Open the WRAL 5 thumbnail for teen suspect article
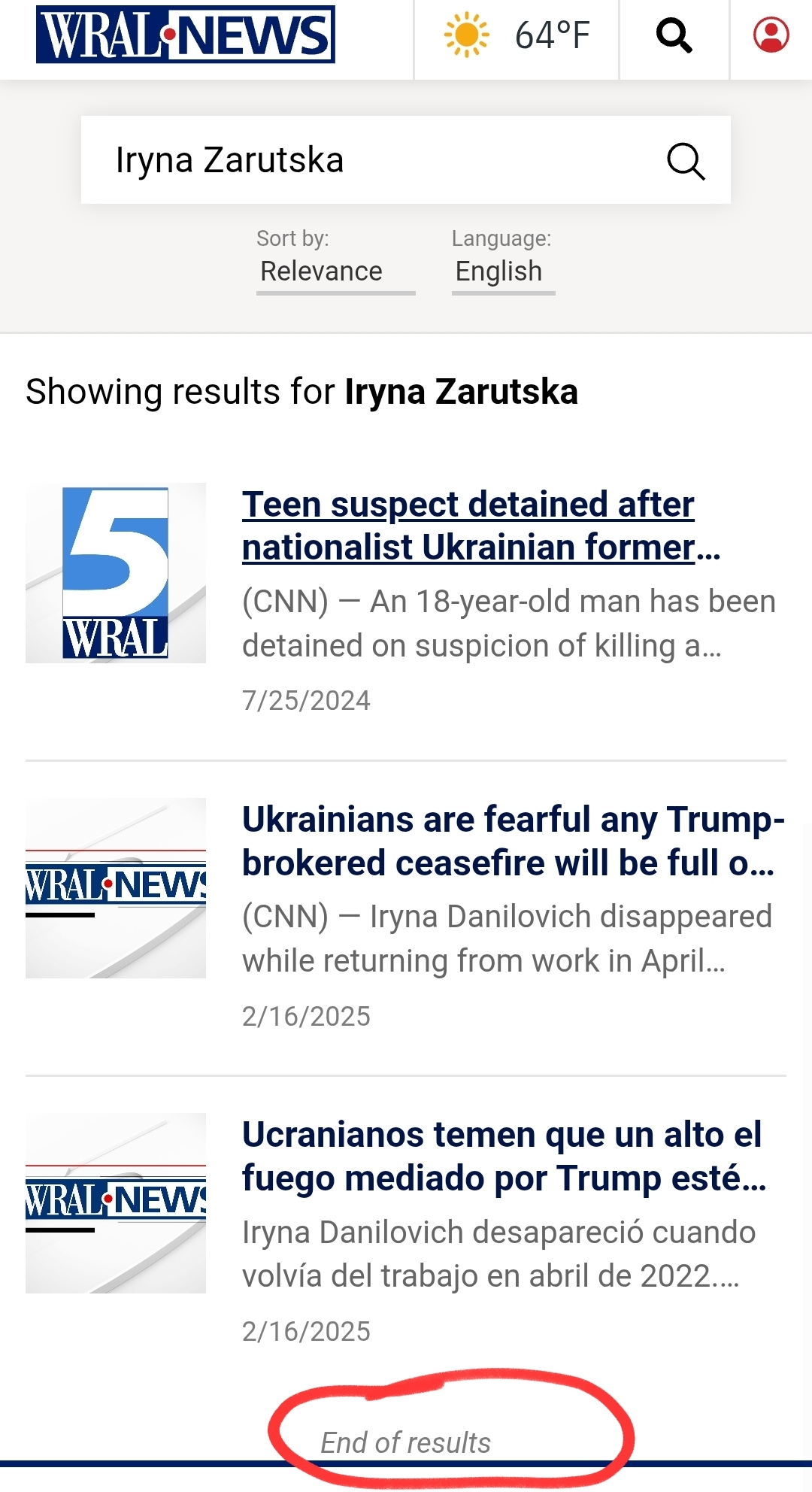Image resolution: width=812 pixels, height=1492 pixels. [x=116, y=573]
